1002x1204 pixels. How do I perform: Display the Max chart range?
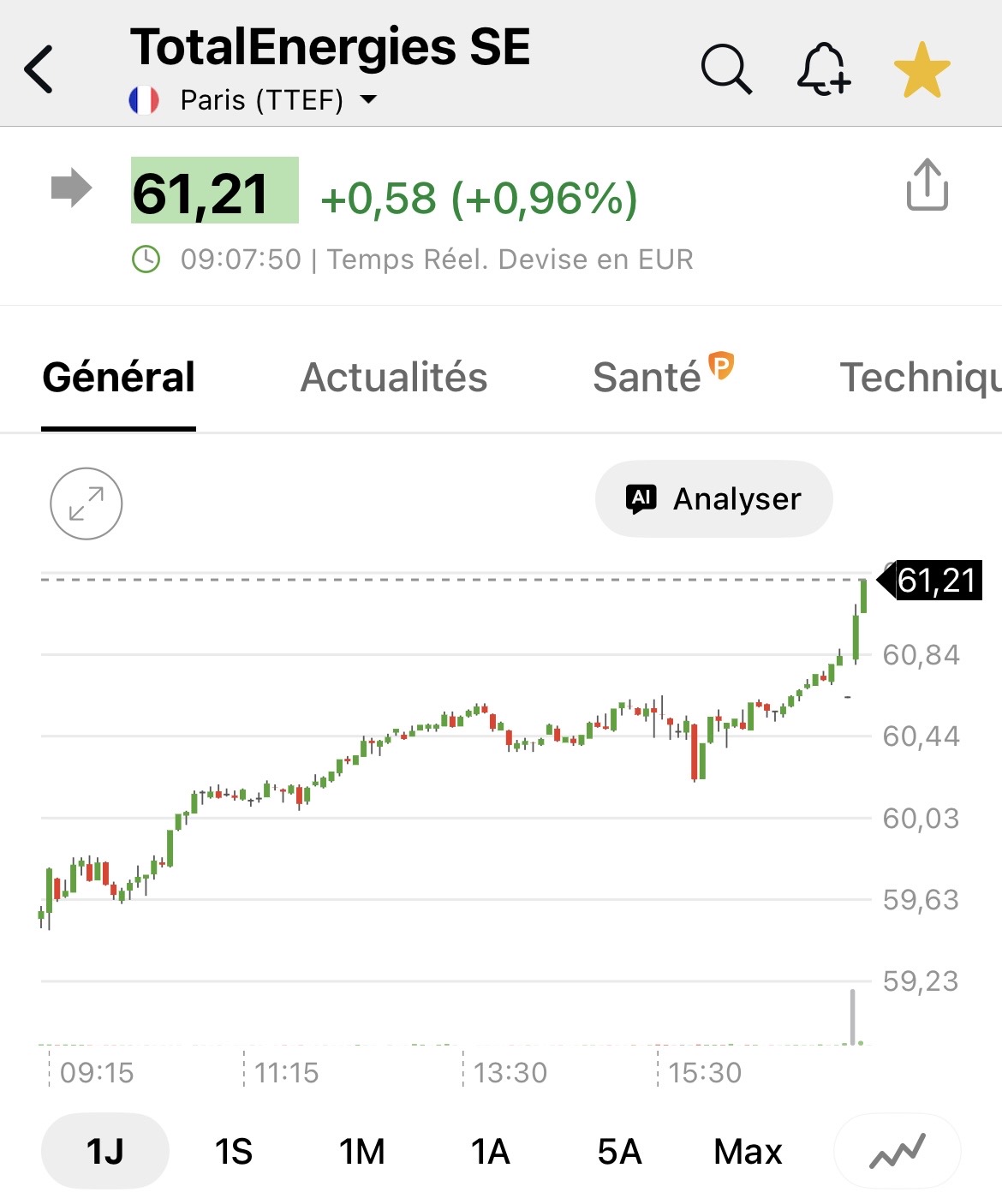[748, 1152]
